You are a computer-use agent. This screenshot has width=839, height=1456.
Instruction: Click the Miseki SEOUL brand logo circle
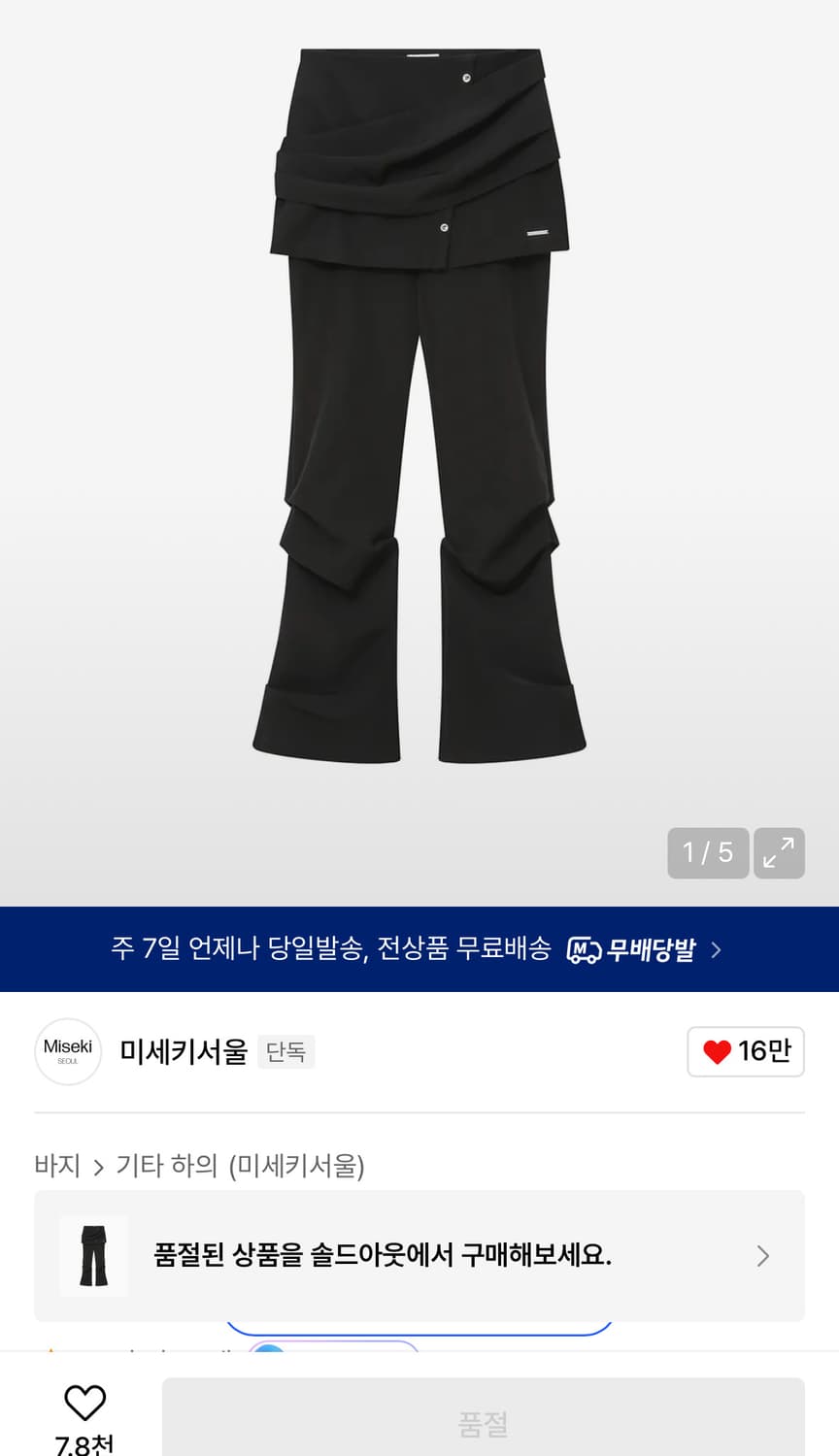click(x=67, y=1051)
